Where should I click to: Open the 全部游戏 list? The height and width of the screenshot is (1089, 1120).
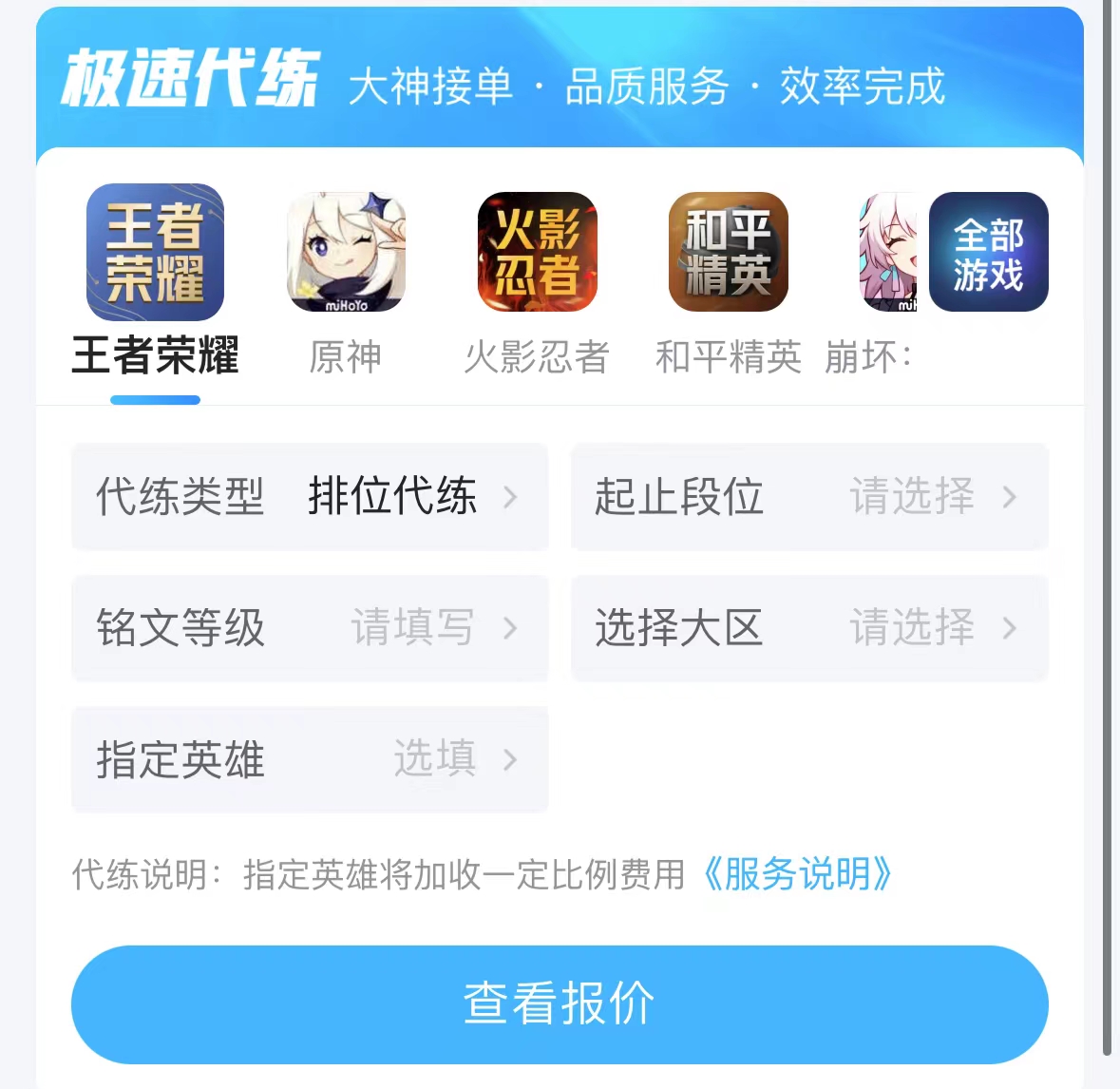click(x=988, y=253)
